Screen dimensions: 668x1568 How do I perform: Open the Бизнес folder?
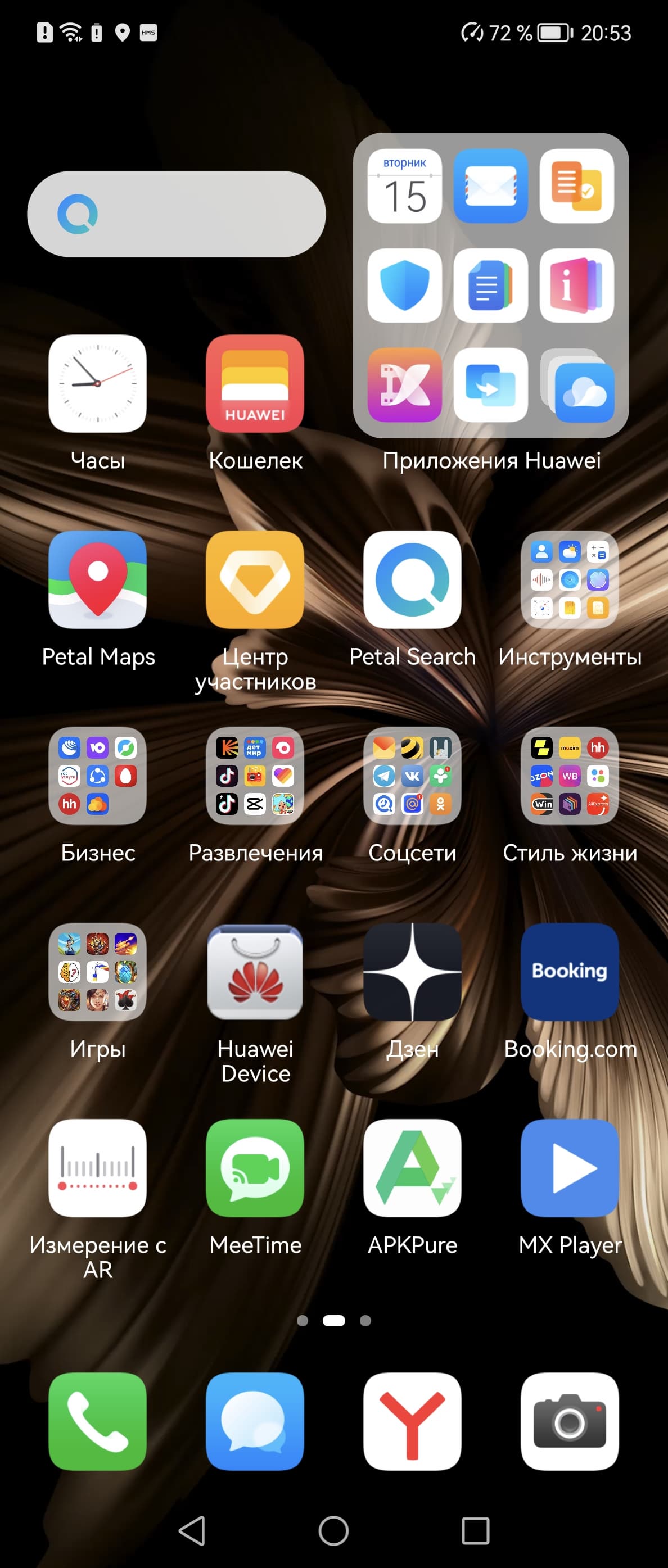coord(97,776)
